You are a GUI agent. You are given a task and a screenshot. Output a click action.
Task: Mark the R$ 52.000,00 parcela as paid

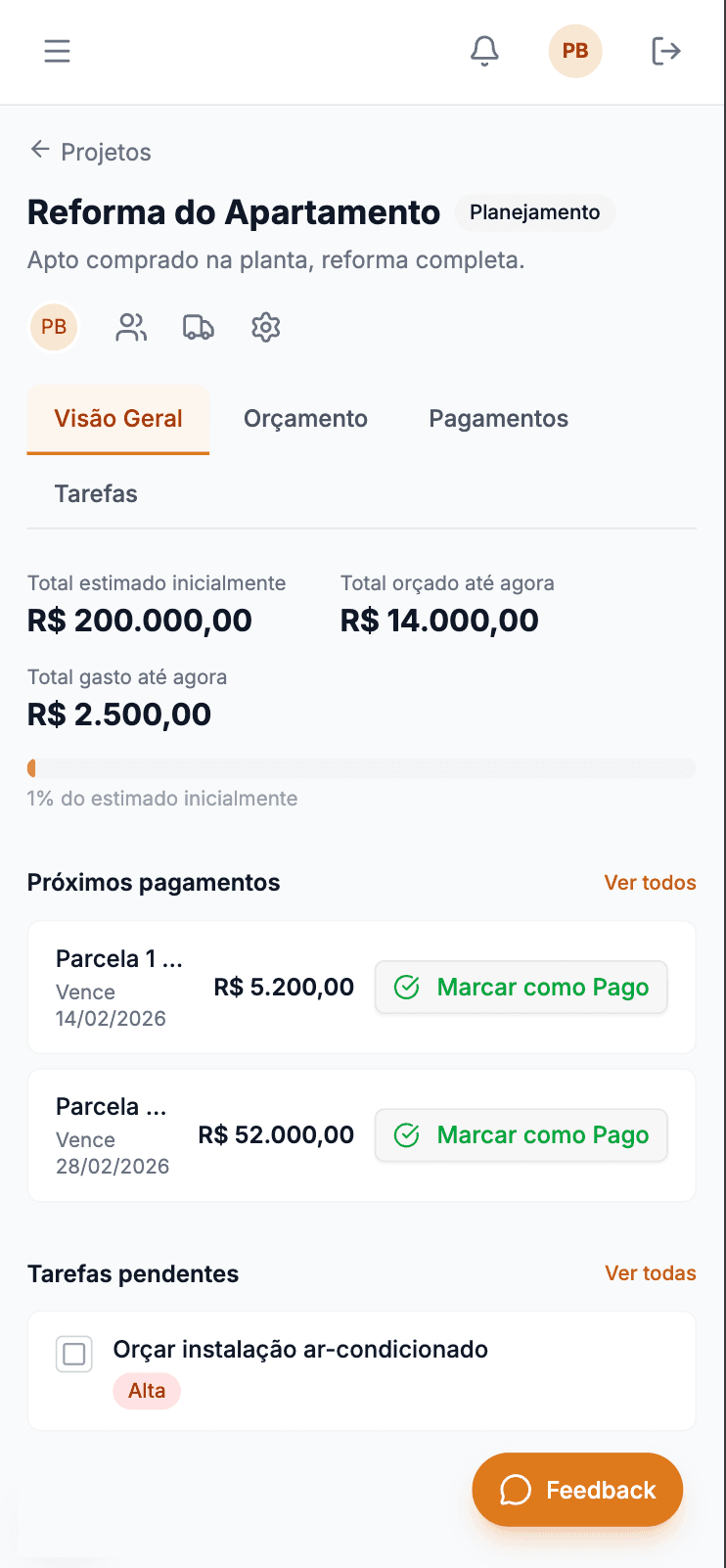click(x=521, y=1135)
